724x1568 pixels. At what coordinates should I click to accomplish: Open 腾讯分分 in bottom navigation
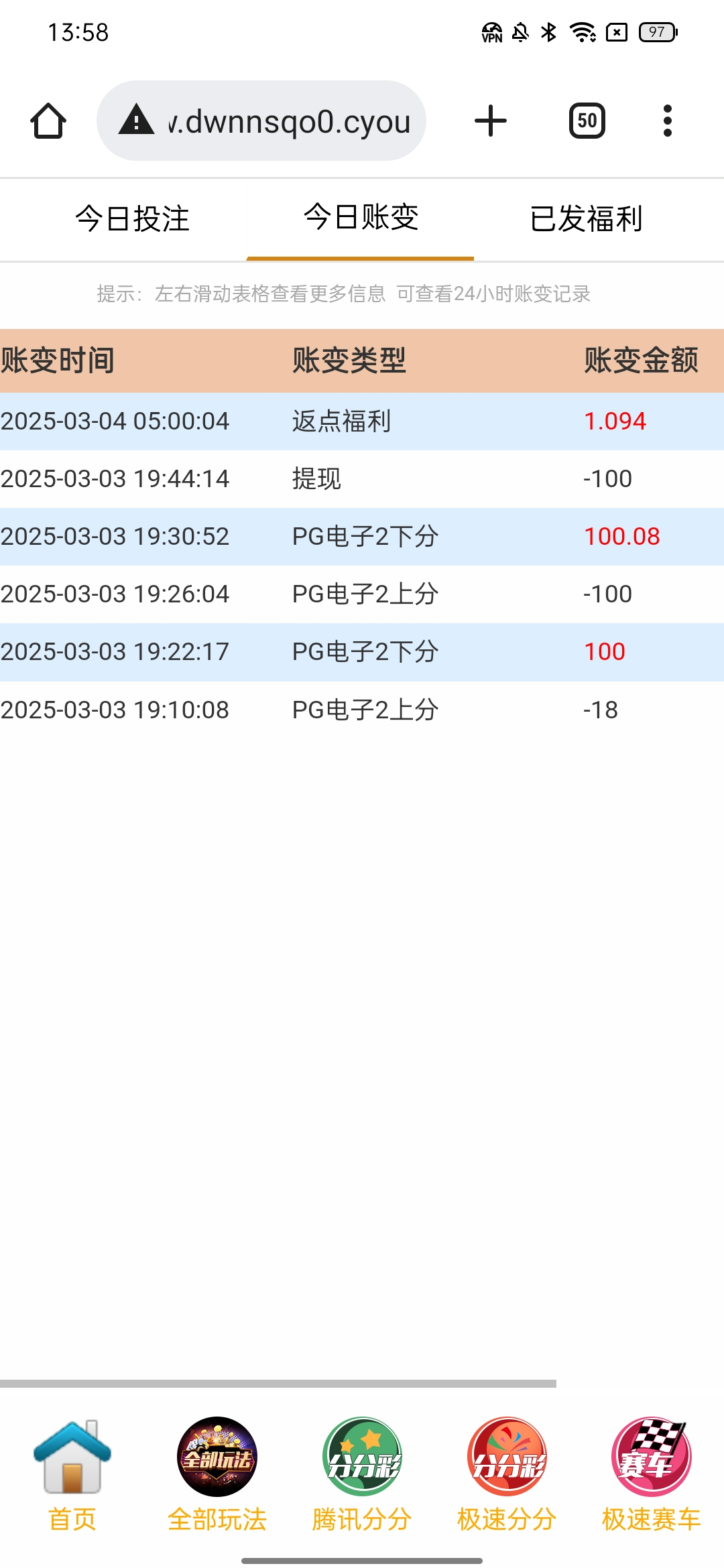tap(362, 1474)
